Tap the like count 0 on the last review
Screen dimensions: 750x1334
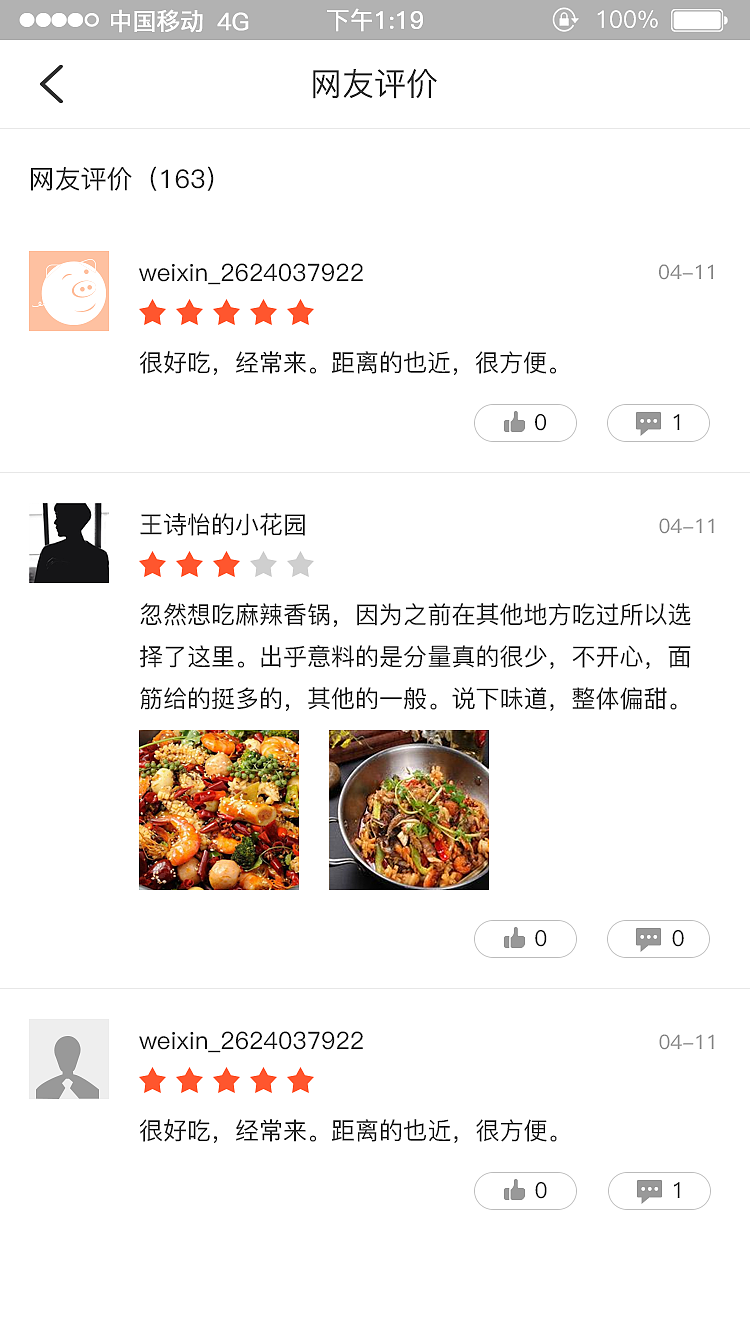click(542, 1191)
